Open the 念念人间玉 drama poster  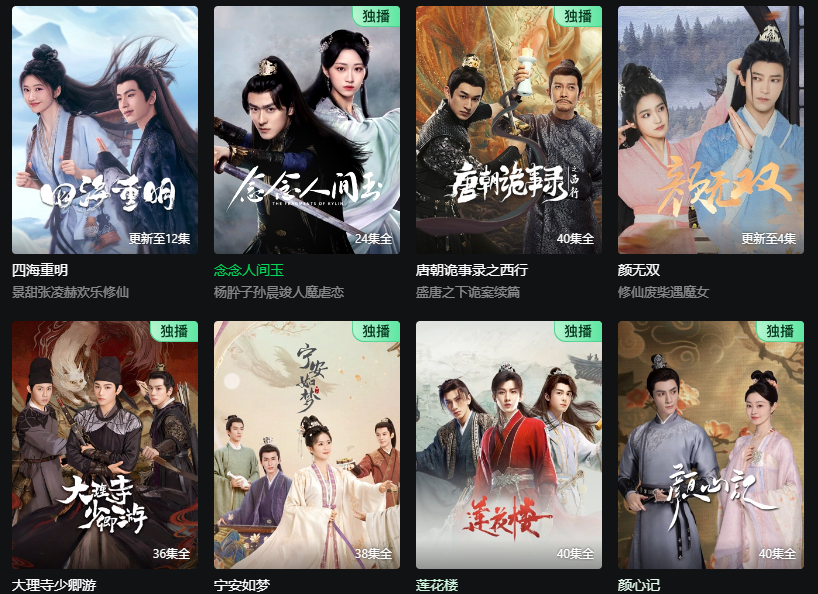click(307, 130)
